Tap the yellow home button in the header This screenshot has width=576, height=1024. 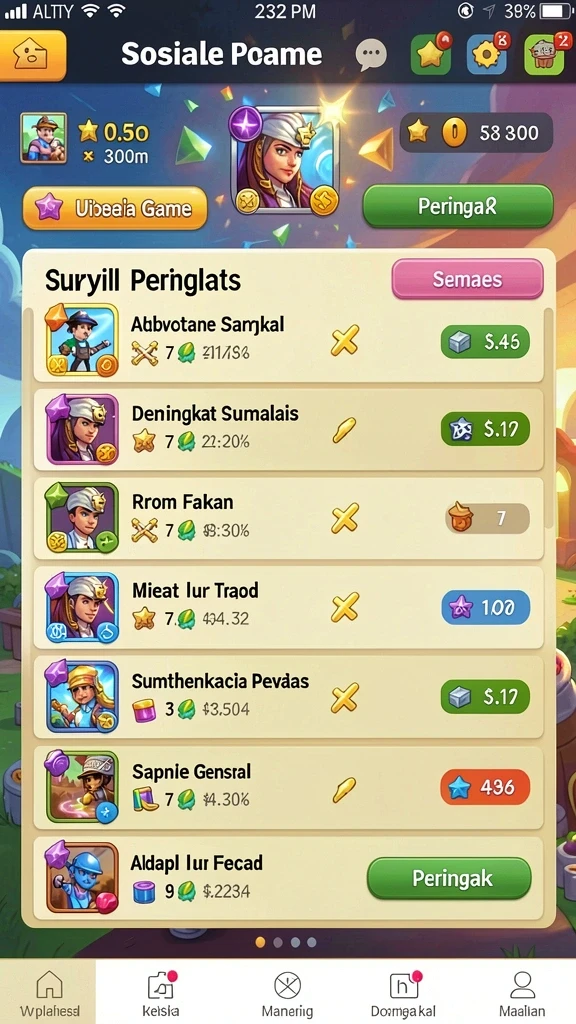point(33,55)
